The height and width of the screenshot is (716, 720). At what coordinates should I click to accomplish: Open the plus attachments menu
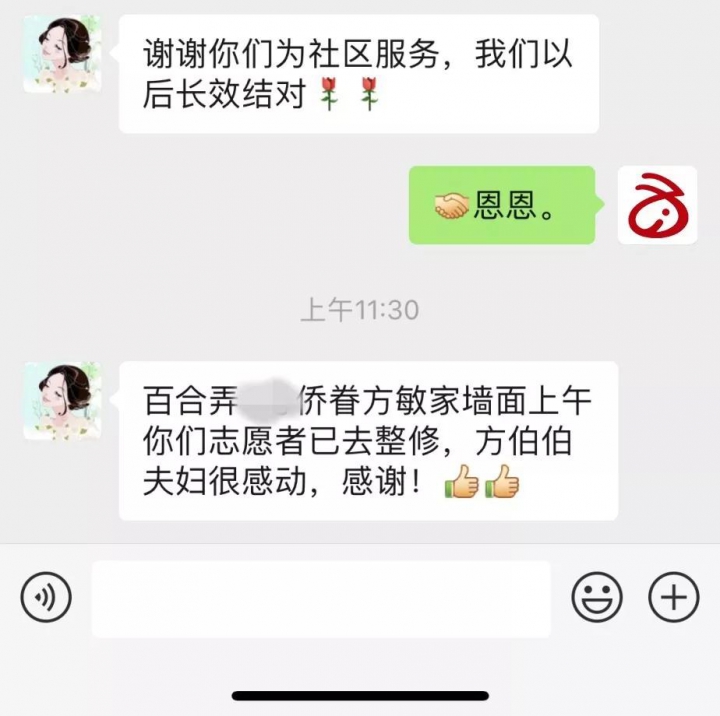[674, 599]
